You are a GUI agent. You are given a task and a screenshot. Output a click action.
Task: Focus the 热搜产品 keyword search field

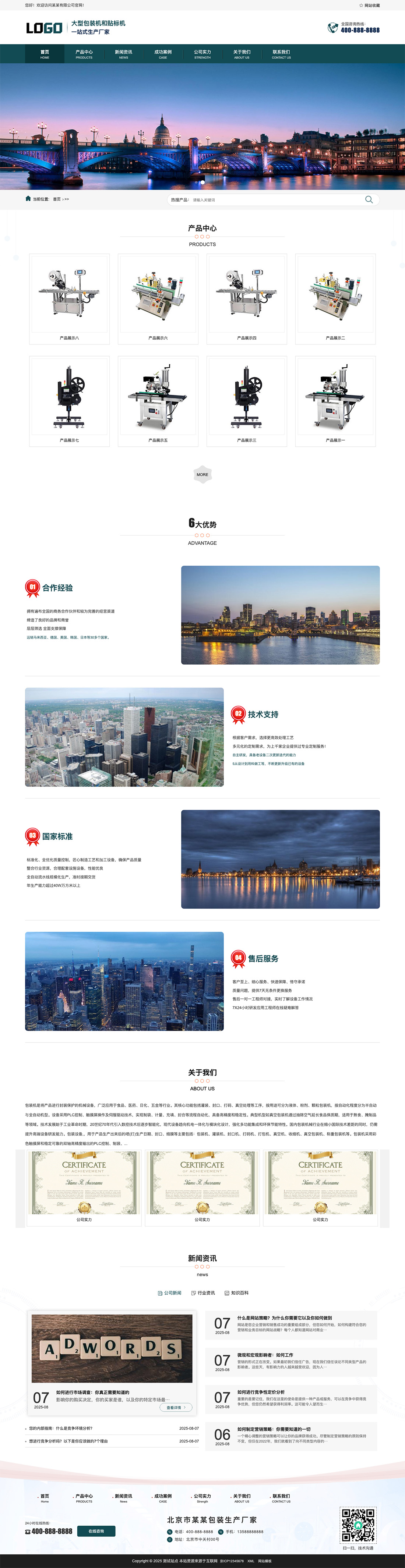point(274,200)
